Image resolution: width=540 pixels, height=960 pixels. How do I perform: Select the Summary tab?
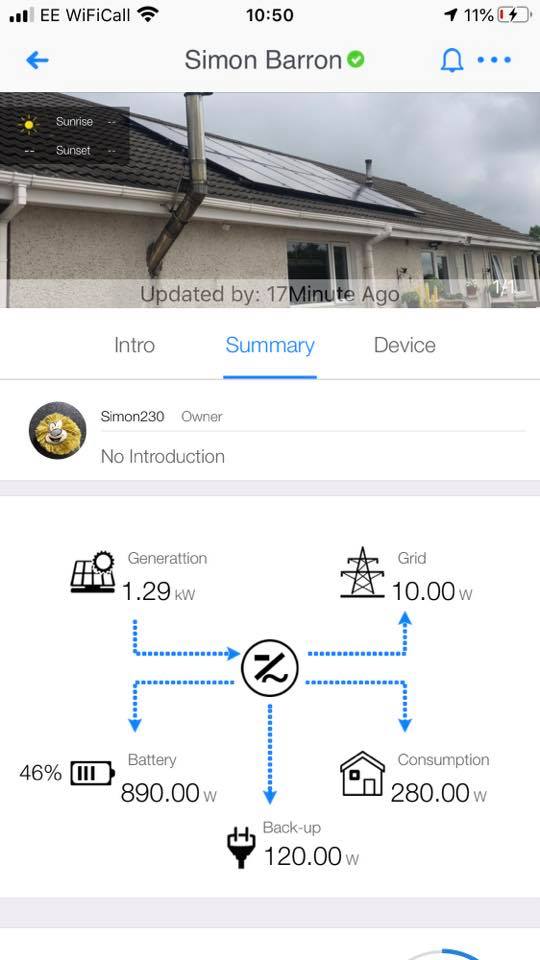[270, 345]
